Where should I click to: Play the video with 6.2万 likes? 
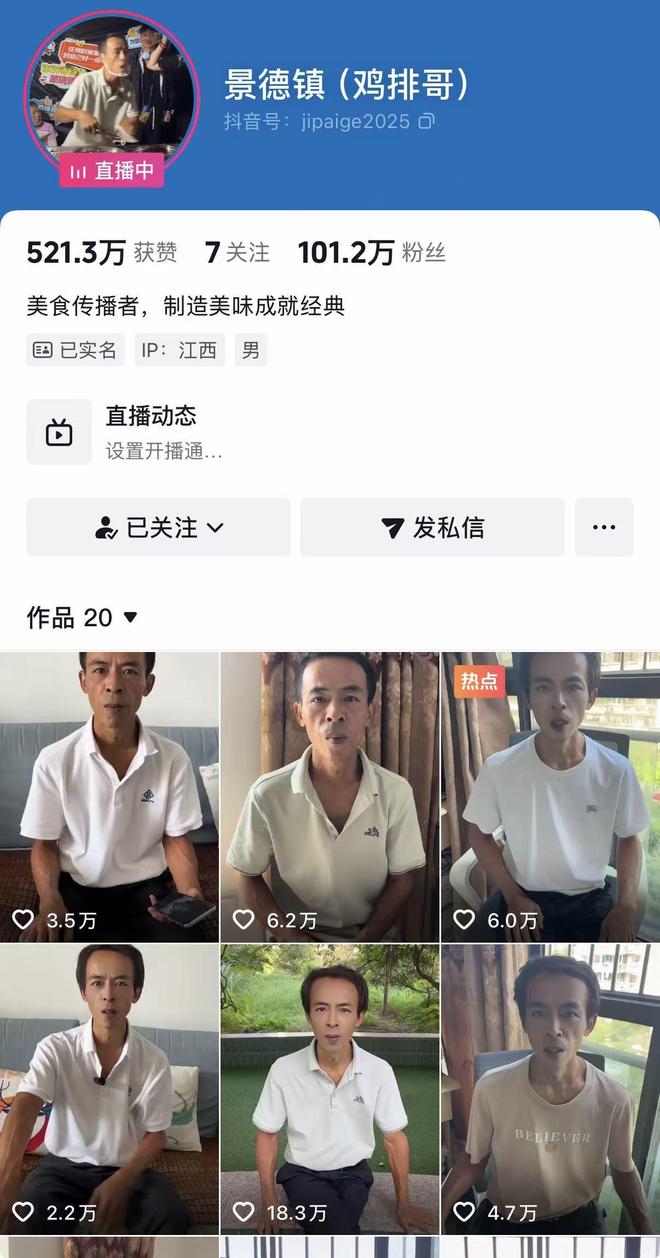(x=329, y=797)
